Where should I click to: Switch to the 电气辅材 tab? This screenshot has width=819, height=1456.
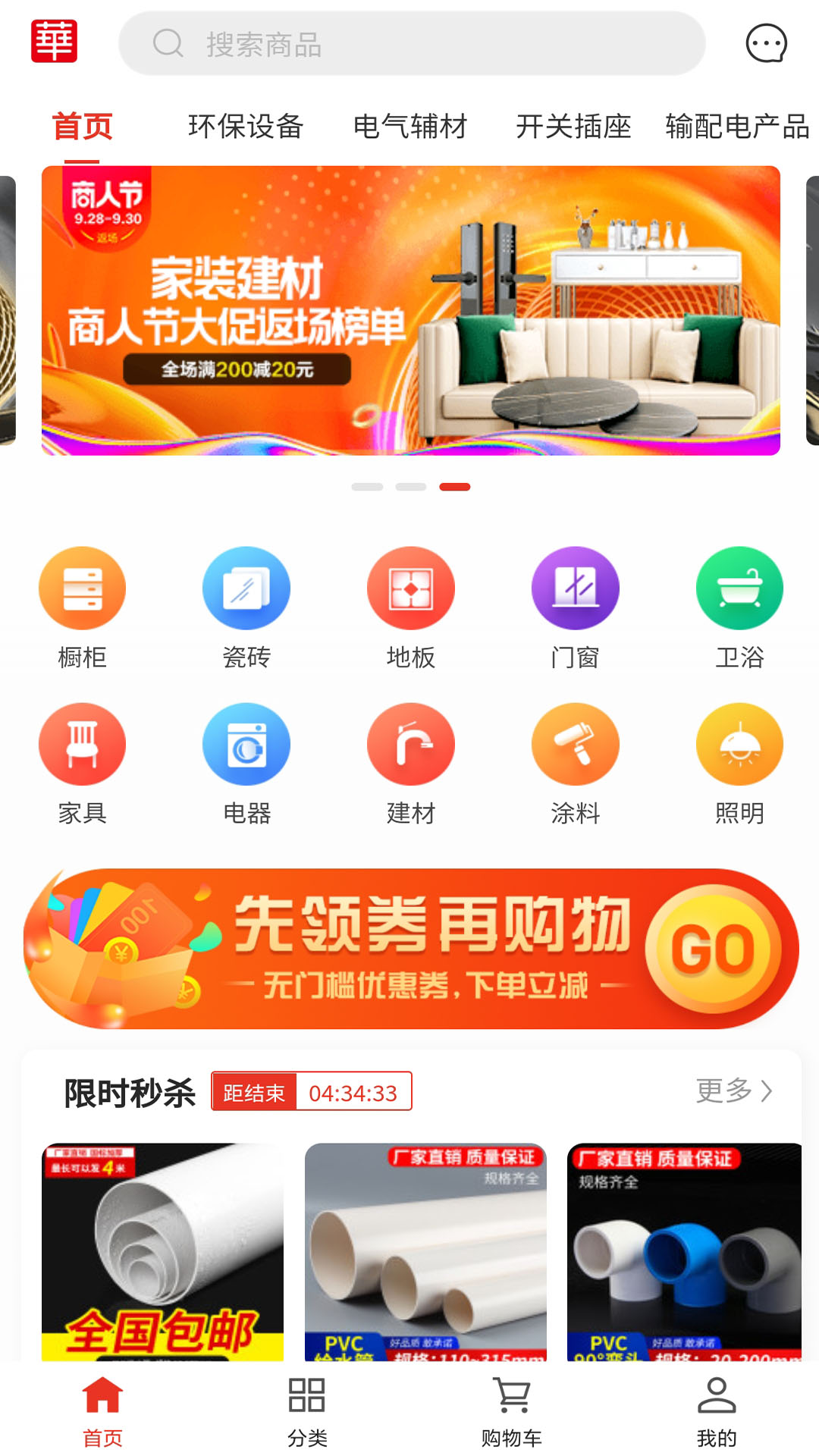click(x=411, y=127)
